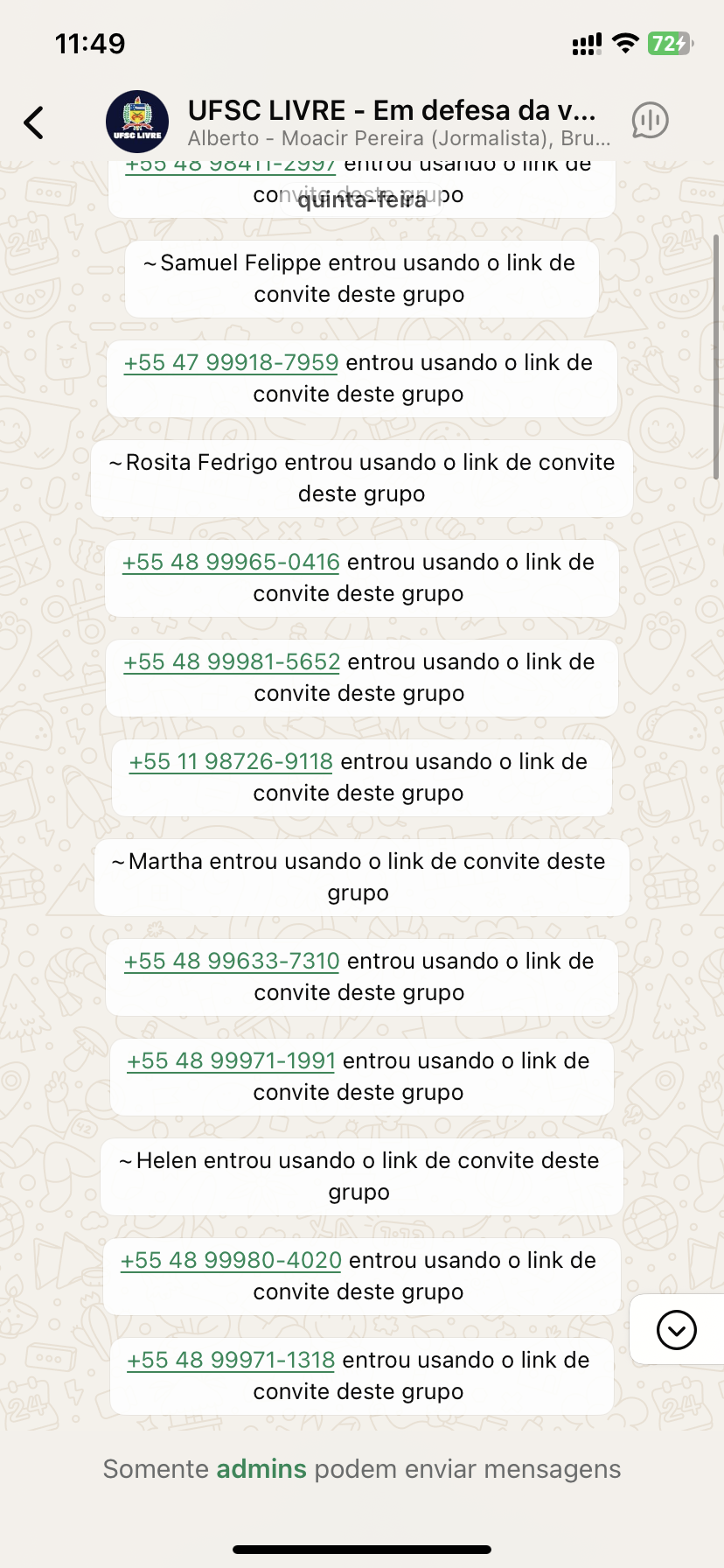Open number +55 48 99965-0416
The image size is (724, 1568).
coord(231,563)
